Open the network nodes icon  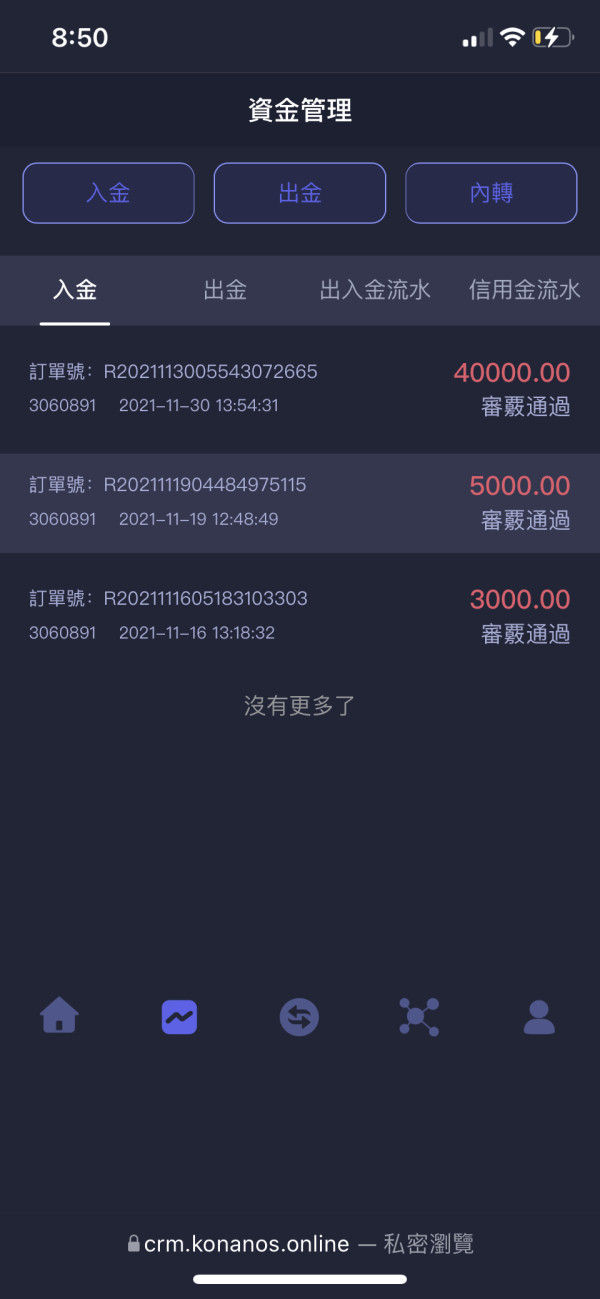(x=419, y=1017)
